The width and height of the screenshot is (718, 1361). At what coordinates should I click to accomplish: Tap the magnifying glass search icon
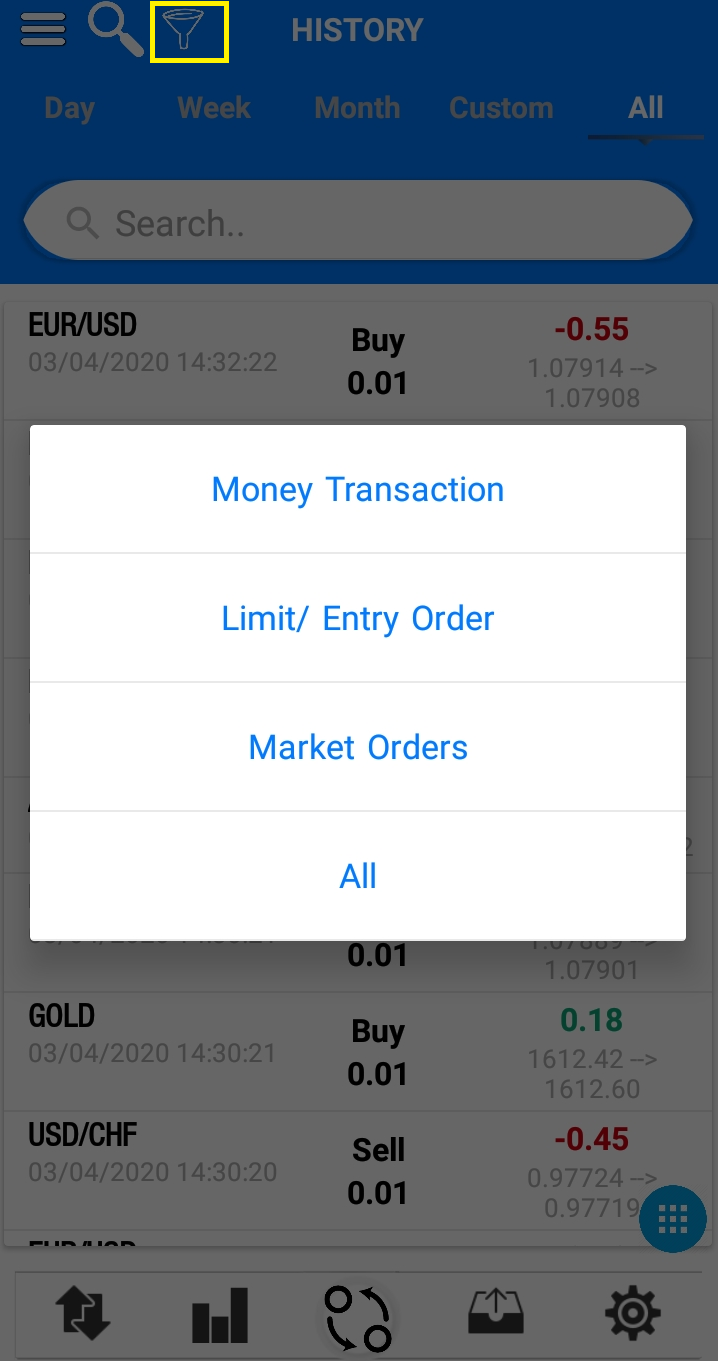pos(115,28)
